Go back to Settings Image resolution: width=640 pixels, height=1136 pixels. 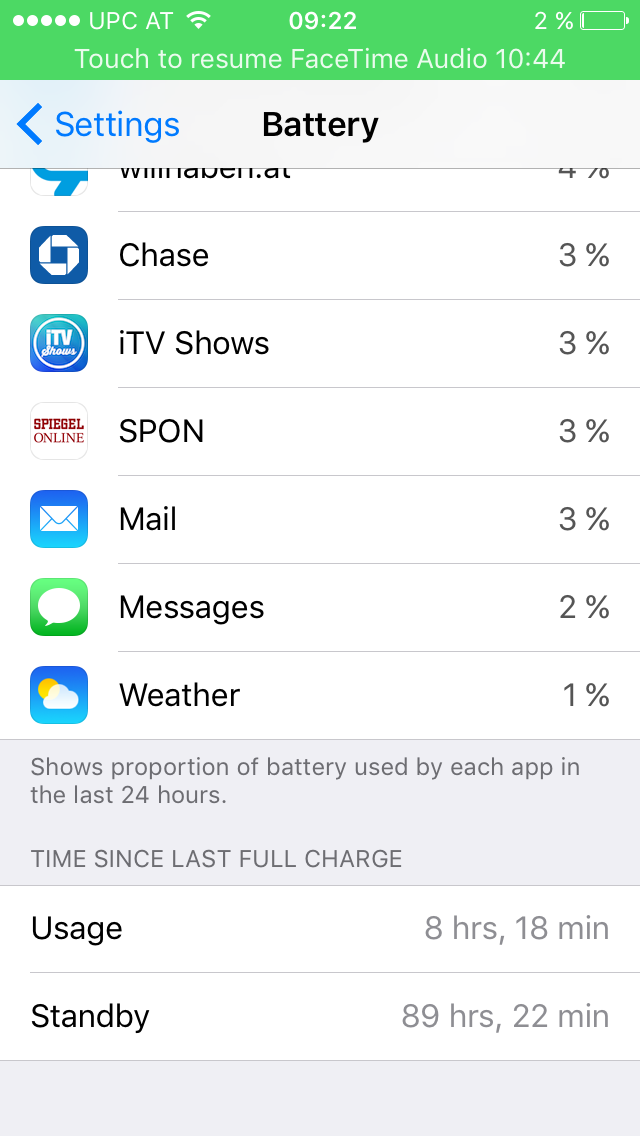[98, 125]
